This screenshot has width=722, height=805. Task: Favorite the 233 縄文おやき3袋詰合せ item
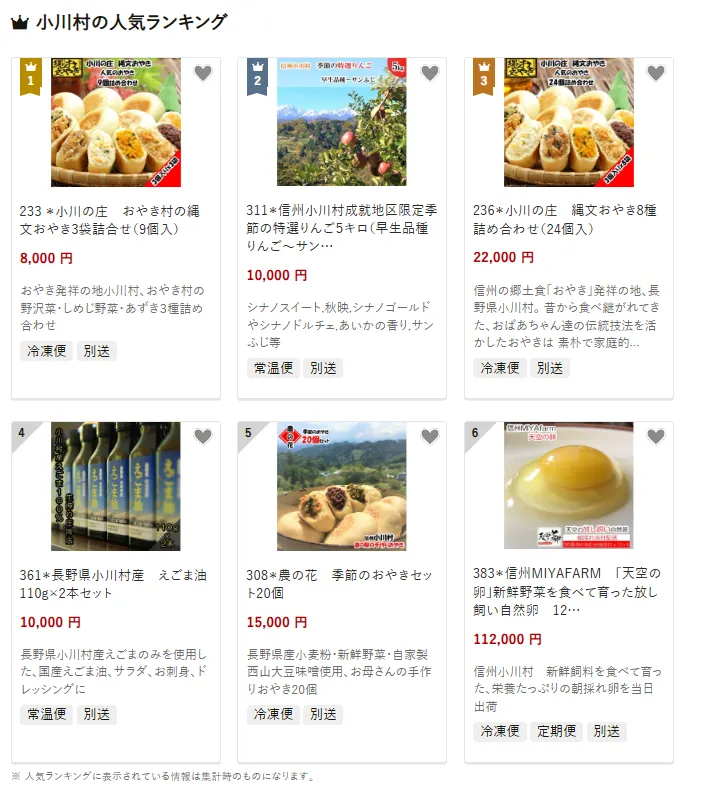[x=203, y=73]
